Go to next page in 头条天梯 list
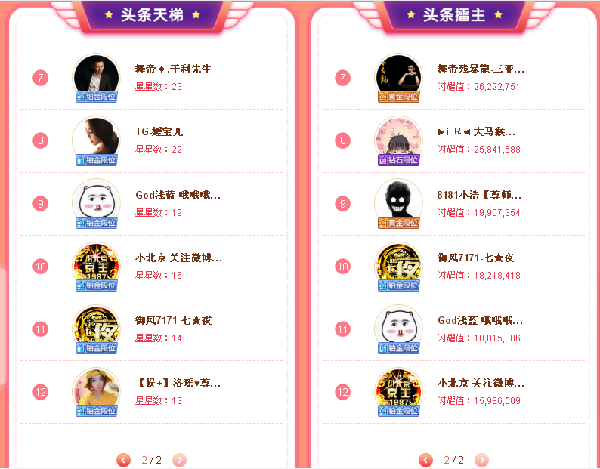The height and width of the screenshot is (469, 600). point(180,460)
